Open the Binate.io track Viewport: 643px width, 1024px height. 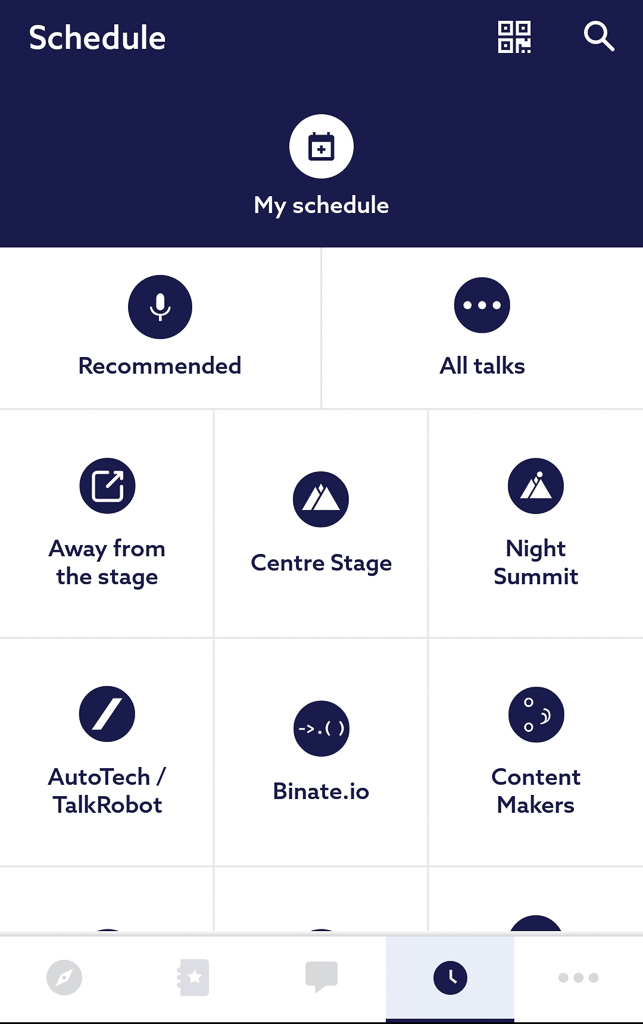tap(321, 752)
